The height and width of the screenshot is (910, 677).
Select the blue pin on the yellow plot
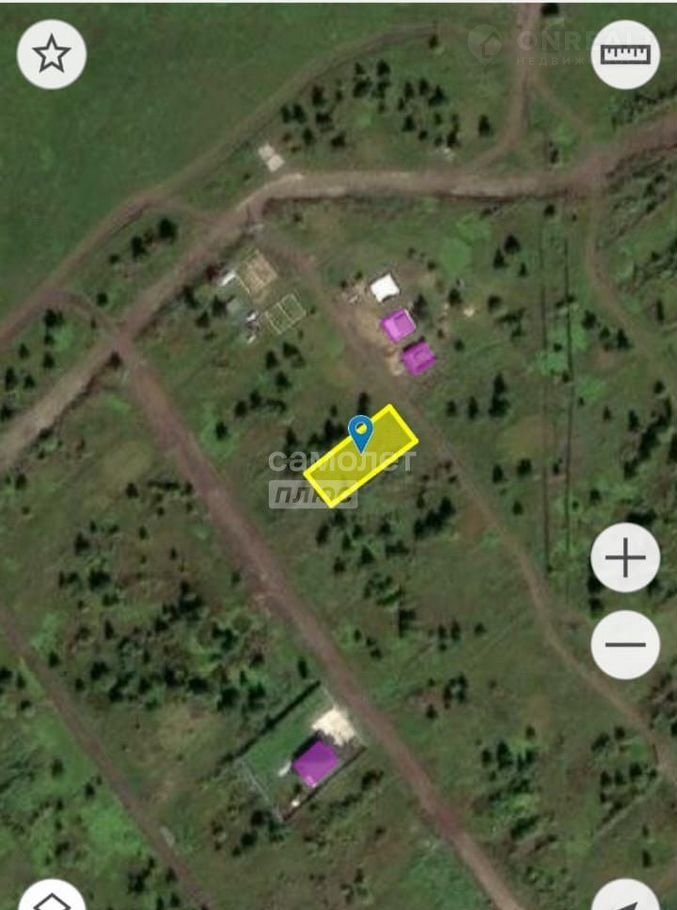[x=360, y=433]
